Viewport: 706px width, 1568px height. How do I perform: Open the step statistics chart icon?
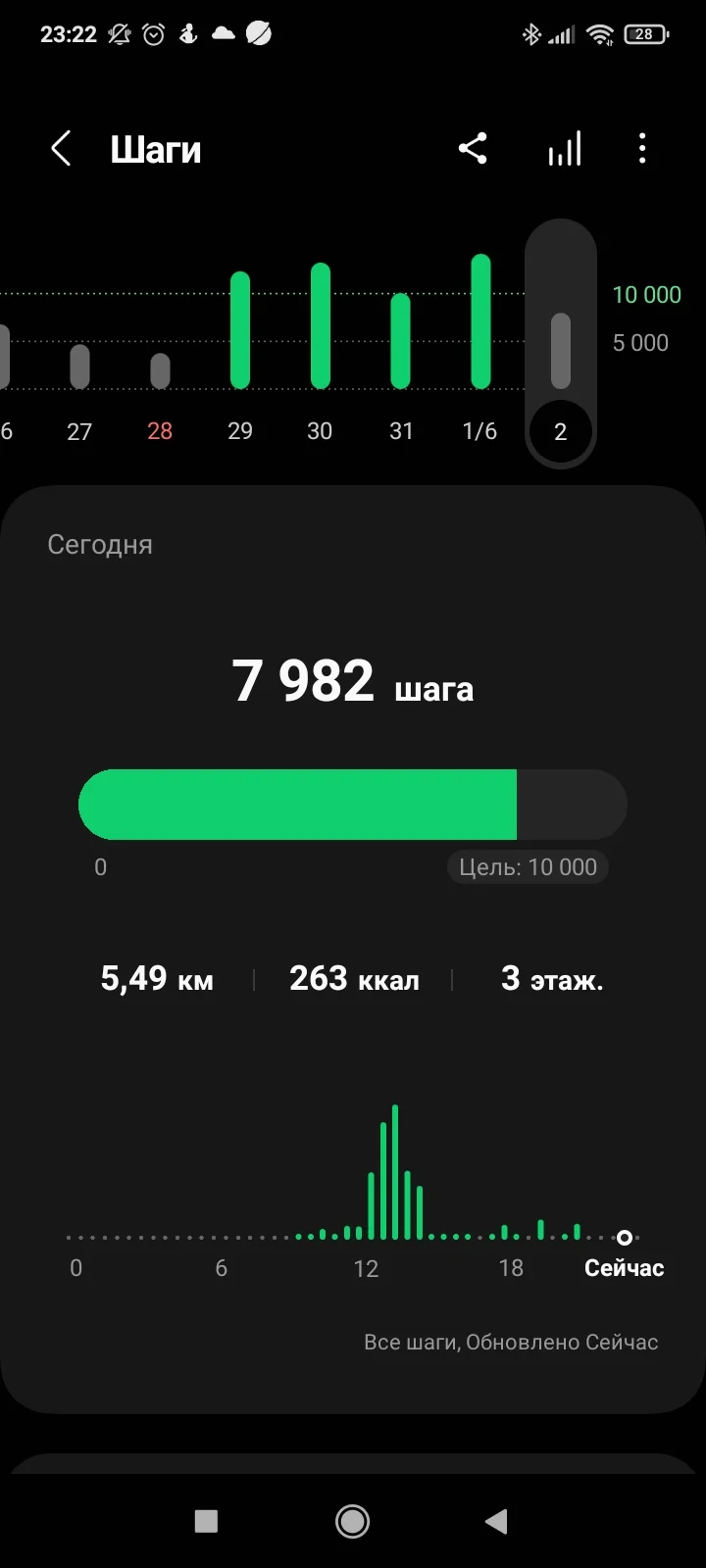click(x=564, y=149)
